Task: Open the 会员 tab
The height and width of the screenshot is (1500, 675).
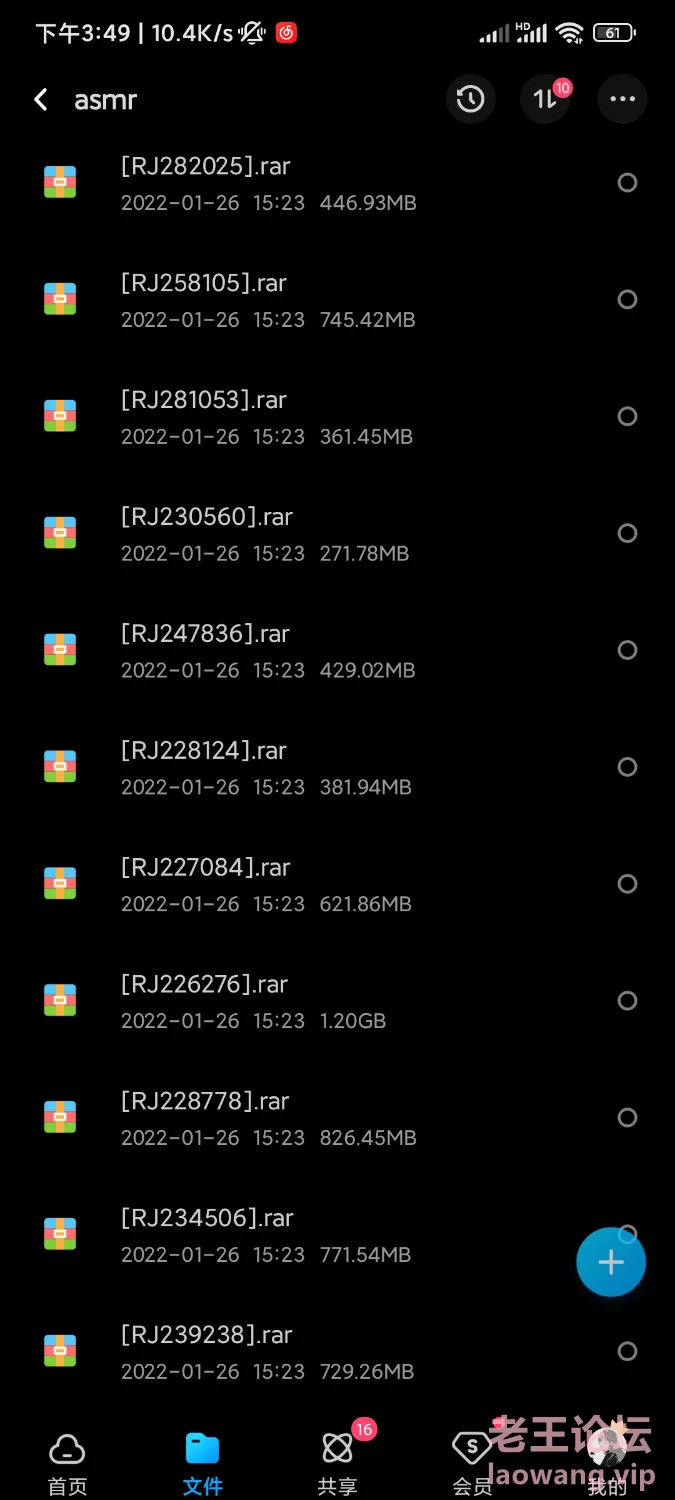Action: coord(472,1461)
